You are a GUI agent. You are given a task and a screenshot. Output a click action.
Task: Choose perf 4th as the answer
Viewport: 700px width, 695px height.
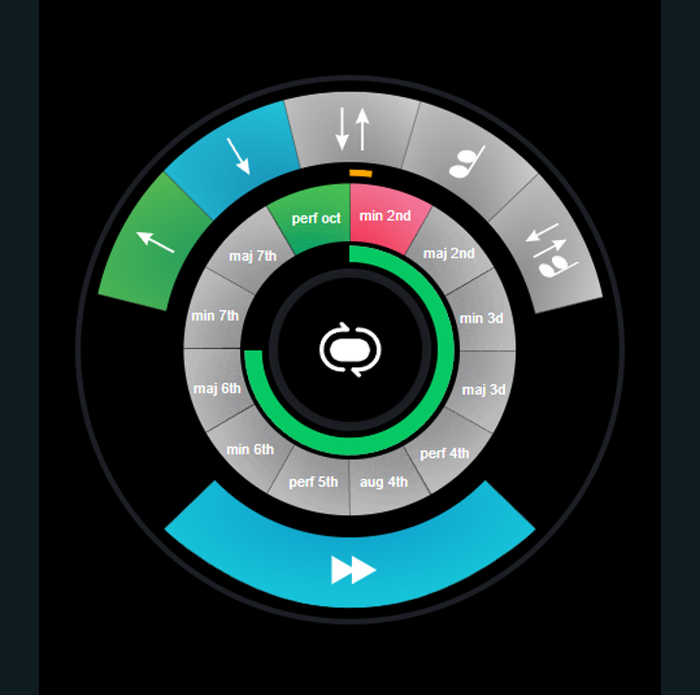(x=445, y=452)
